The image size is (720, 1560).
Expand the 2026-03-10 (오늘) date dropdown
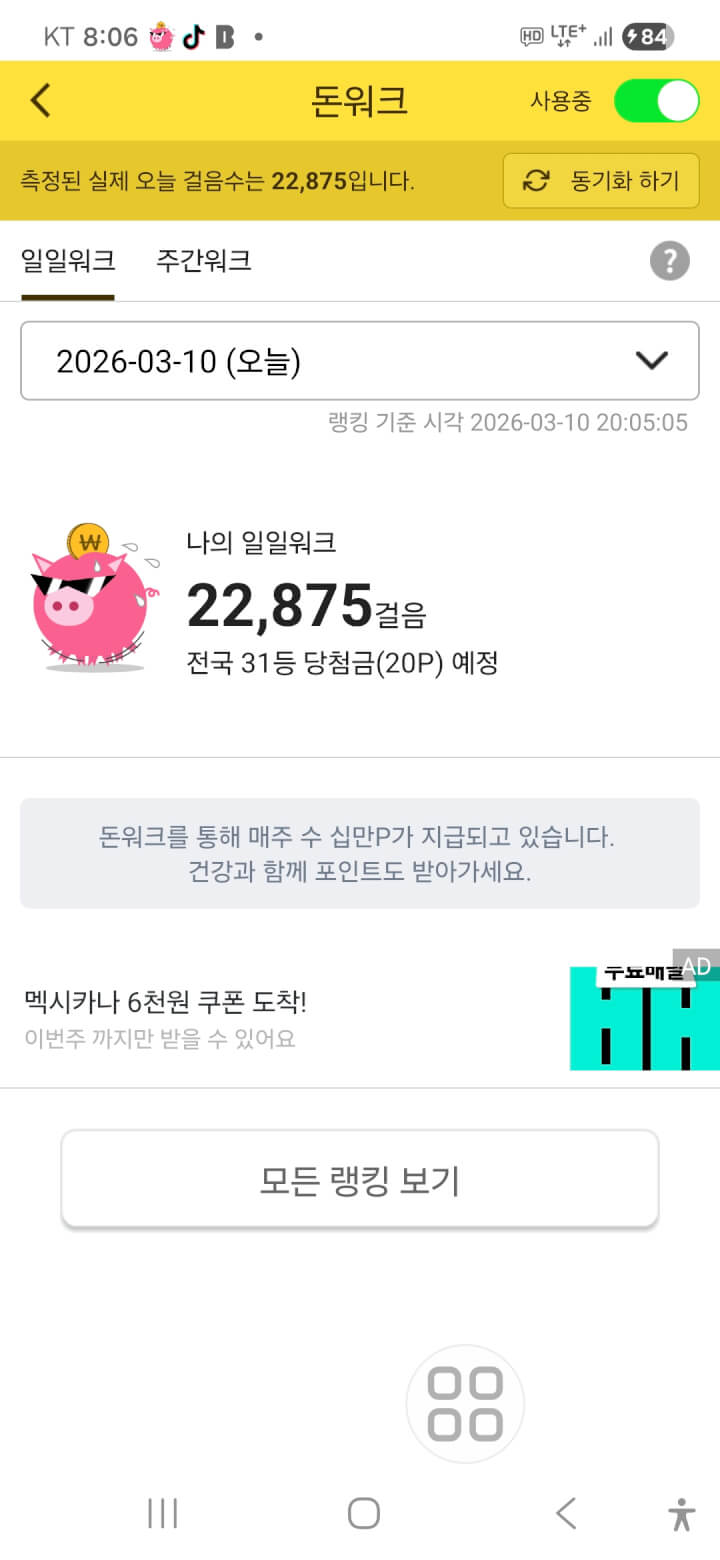click(x=360, y=361)
